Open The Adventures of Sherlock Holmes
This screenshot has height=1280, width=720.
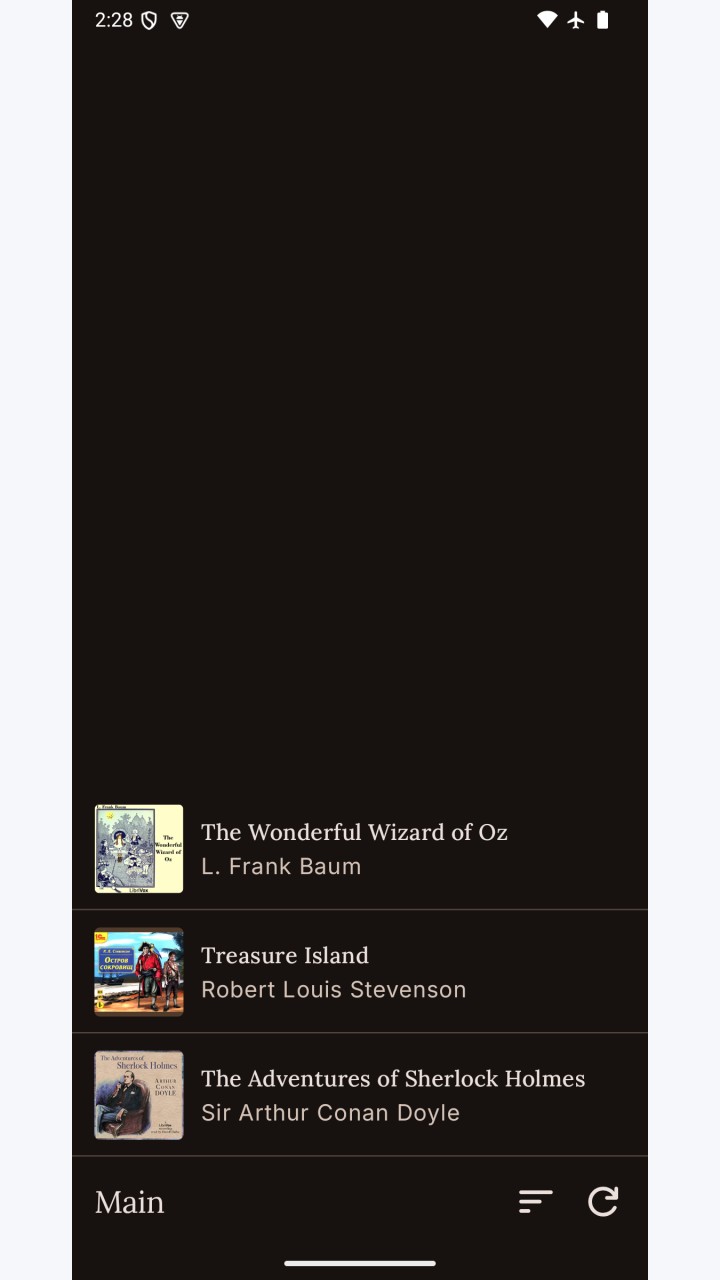click(x=360, y=1095)
